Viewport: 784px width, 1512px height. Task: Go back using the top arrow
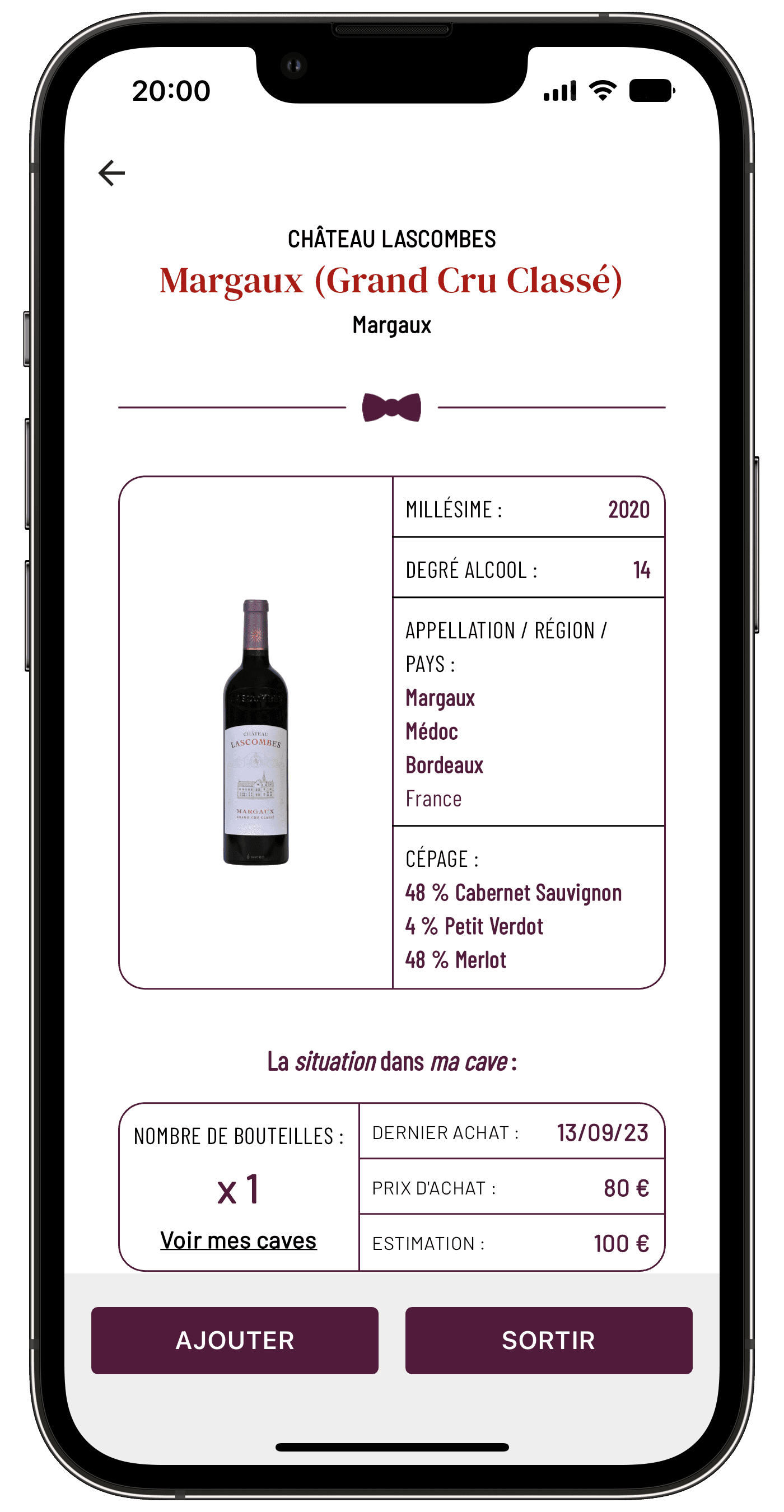[111, 173]
